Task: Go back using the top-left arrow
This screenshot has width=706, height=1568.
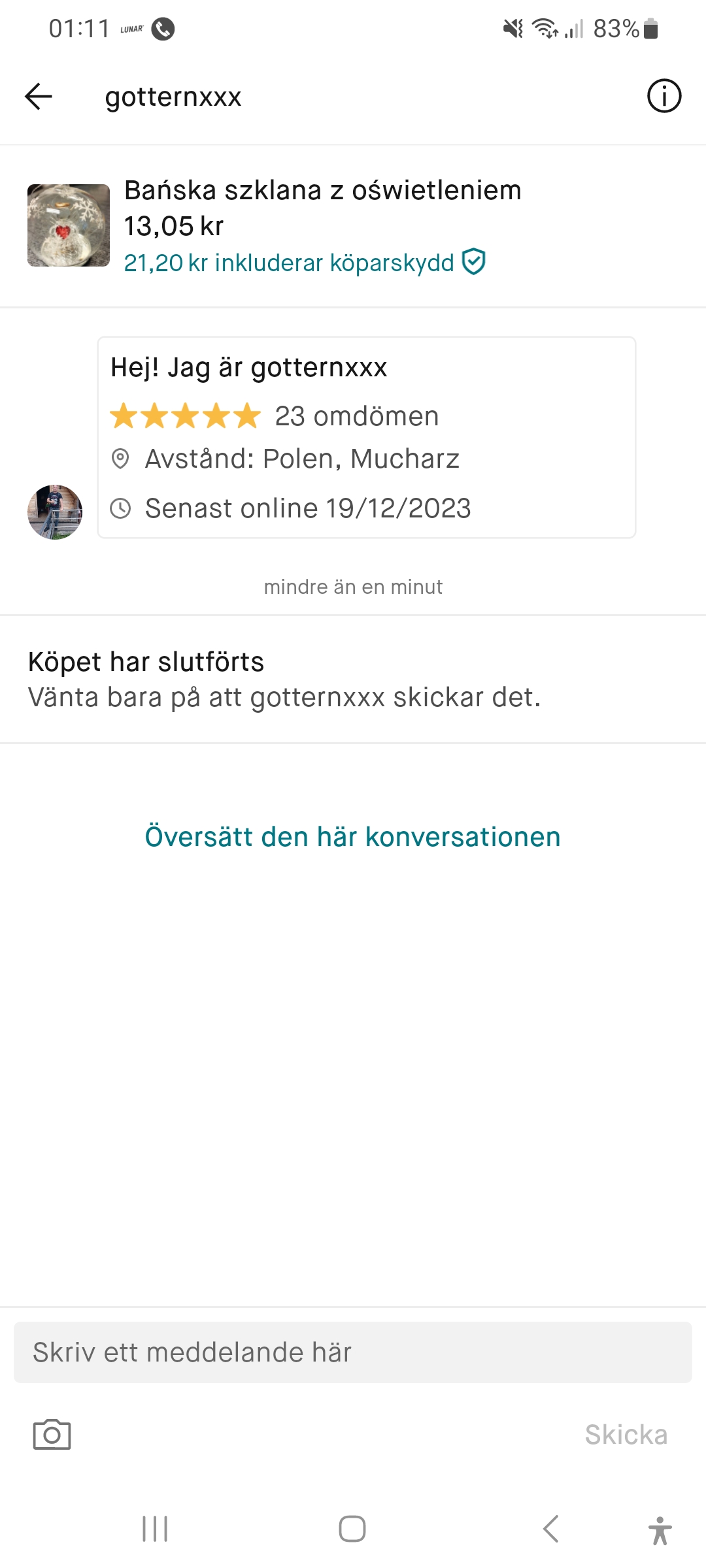Action: 39,97
